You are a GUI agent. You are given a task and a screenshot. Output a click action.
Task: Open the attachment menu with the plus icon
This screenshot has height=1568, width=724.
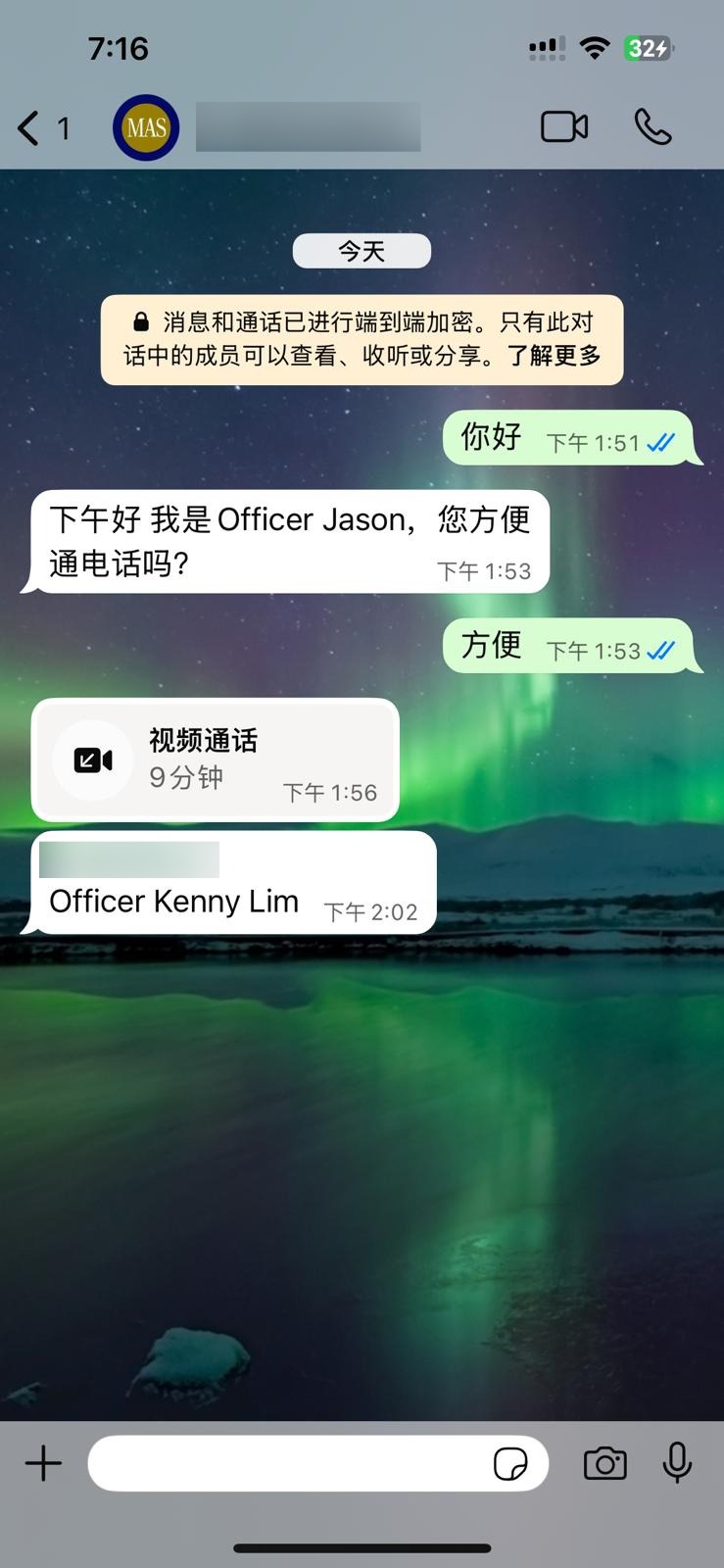click(42, 1463)
